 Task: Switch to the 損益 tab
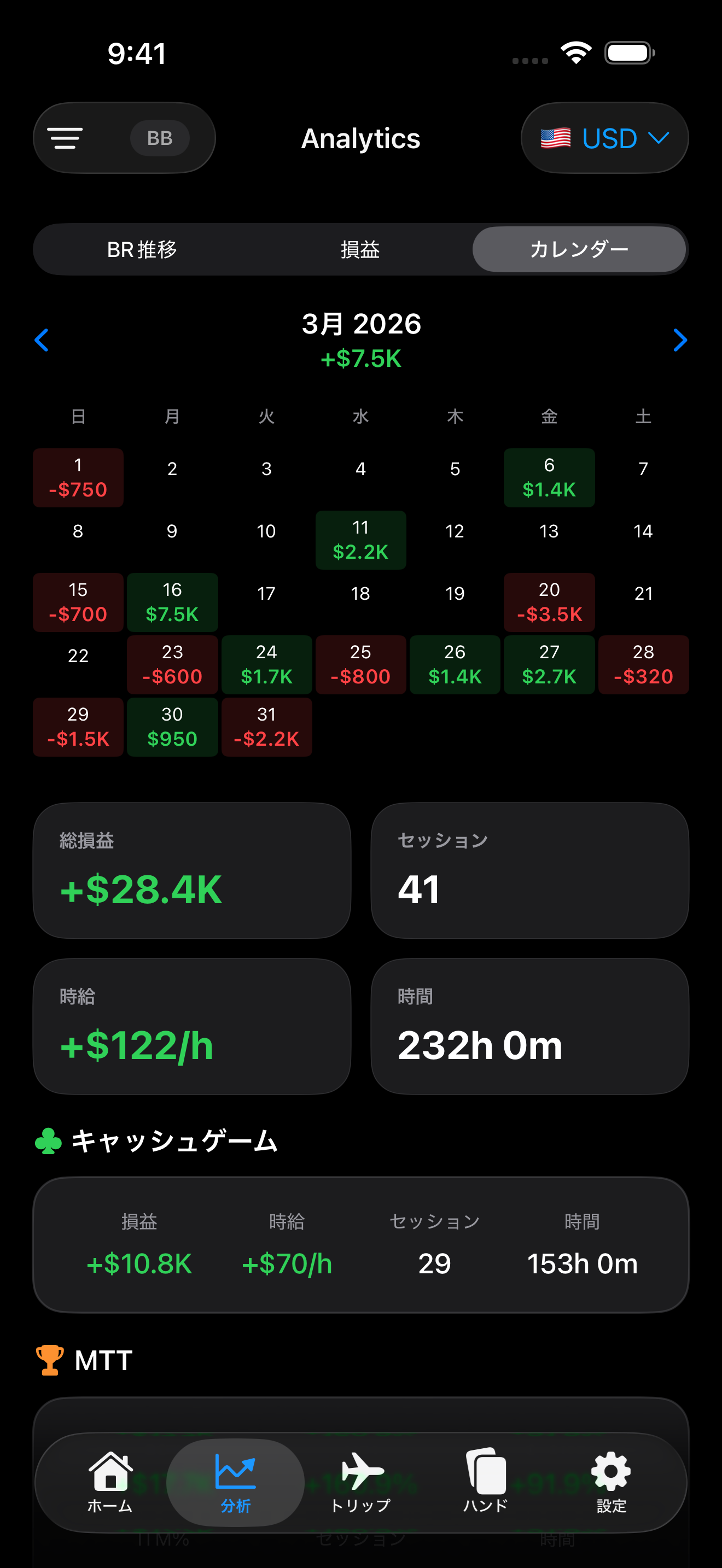pos(360,249)
